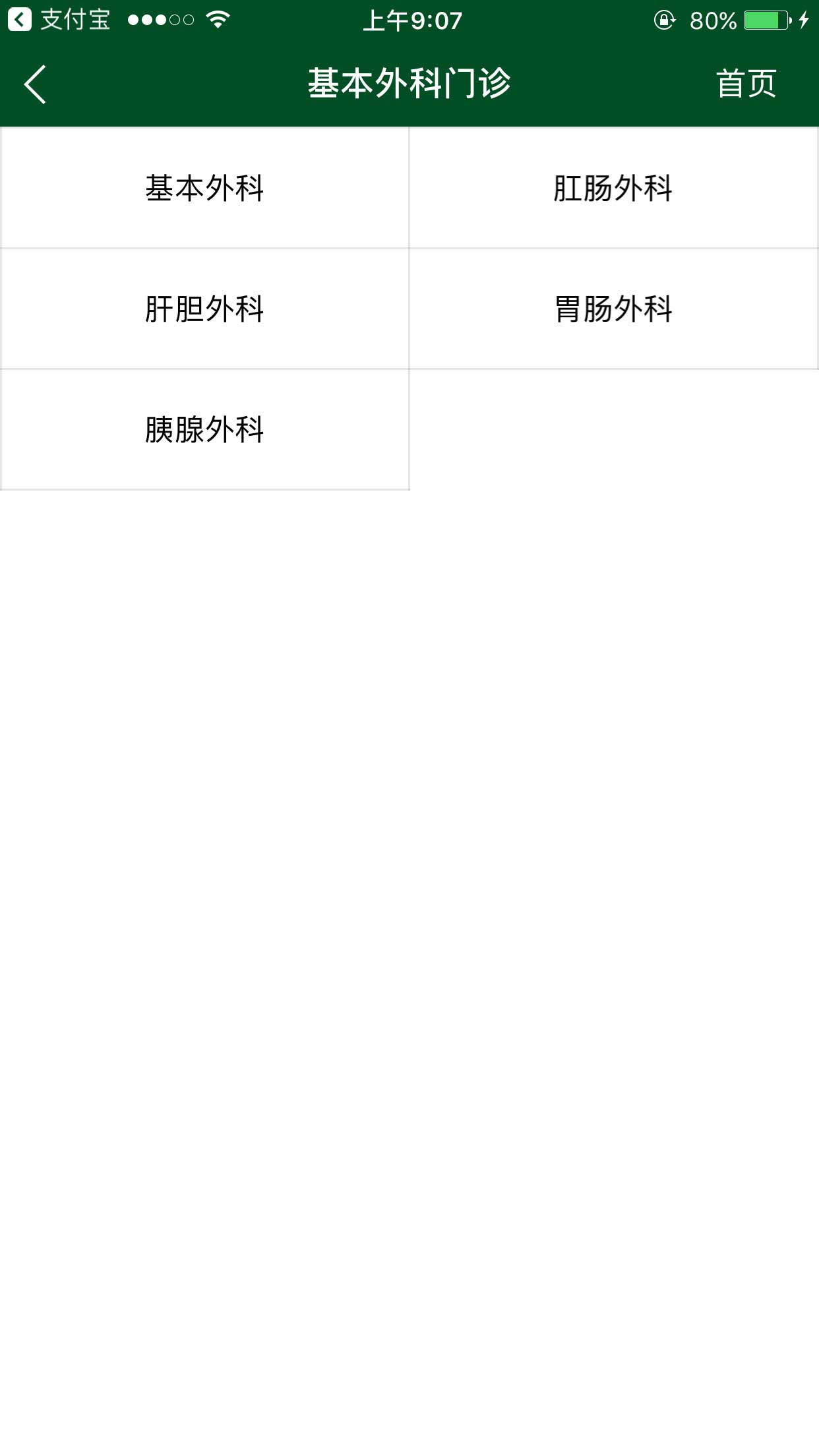Select 肛肠外科 department
Screen dimensions: 819x1456
click(613, 188)
